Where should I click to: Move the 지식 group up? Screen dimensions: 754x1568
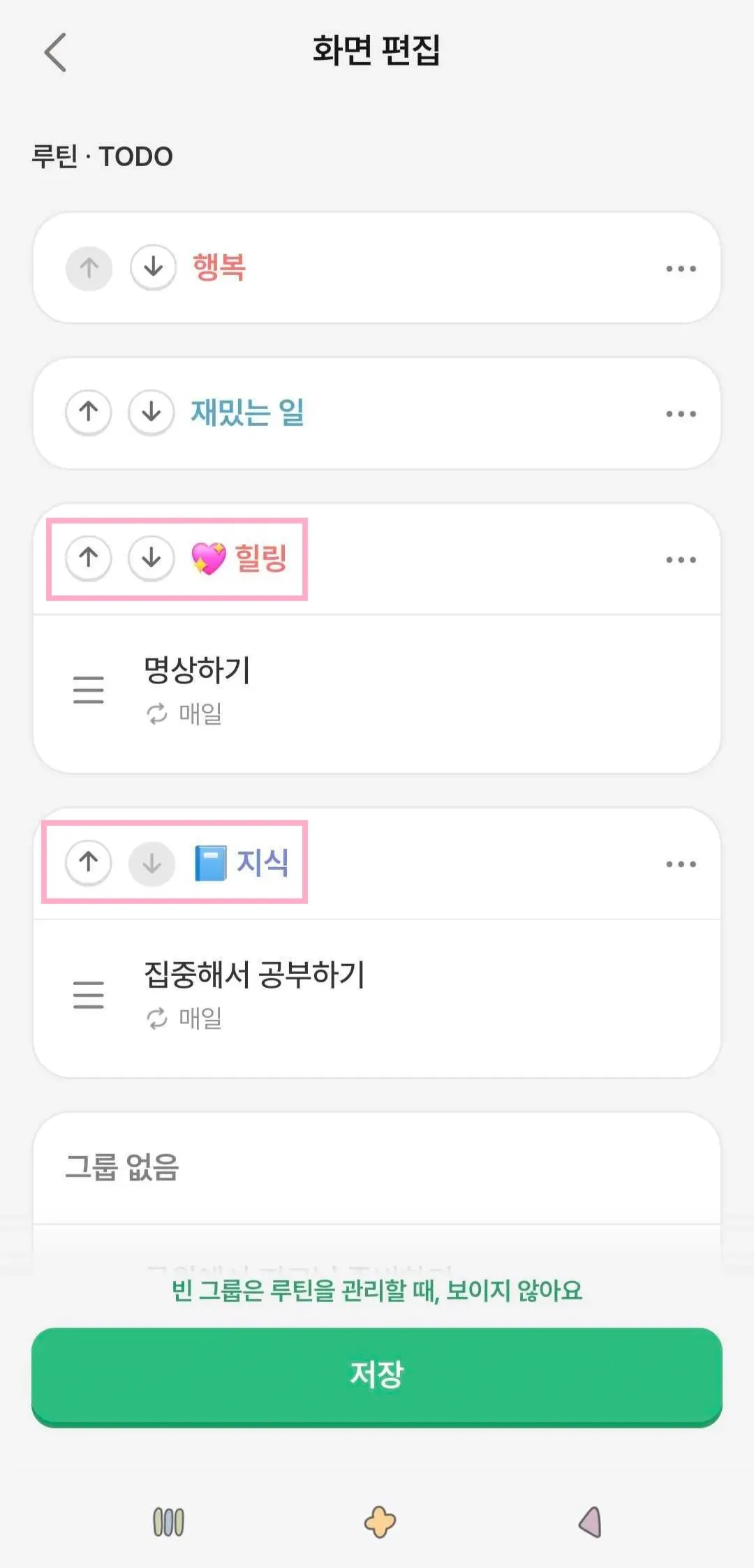[x=89, y=863]
